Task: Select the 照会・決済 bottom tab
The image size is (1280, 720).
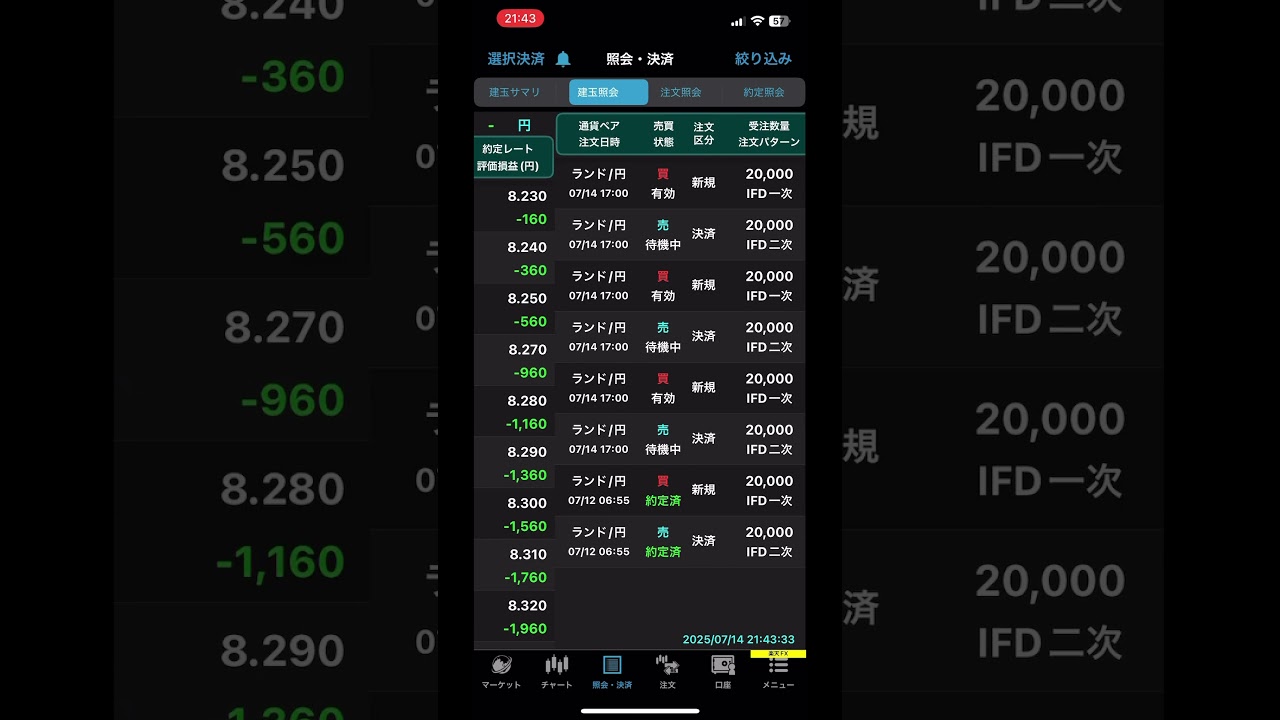Action: (x=612, y=672)
